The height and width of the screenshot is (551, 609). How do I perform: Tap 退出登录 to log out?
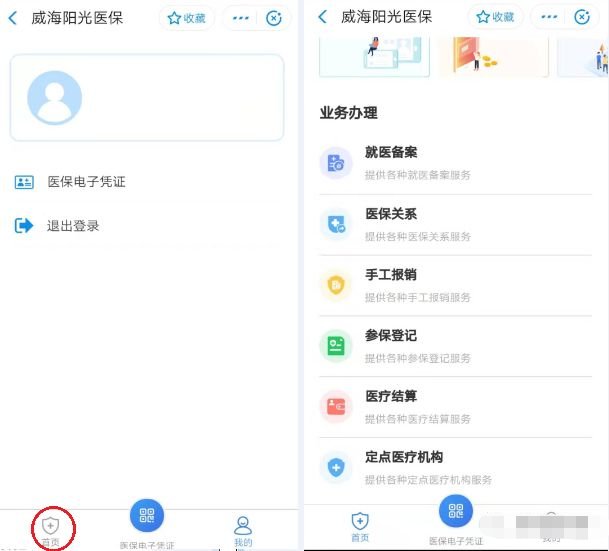click(x=72, y=226)
